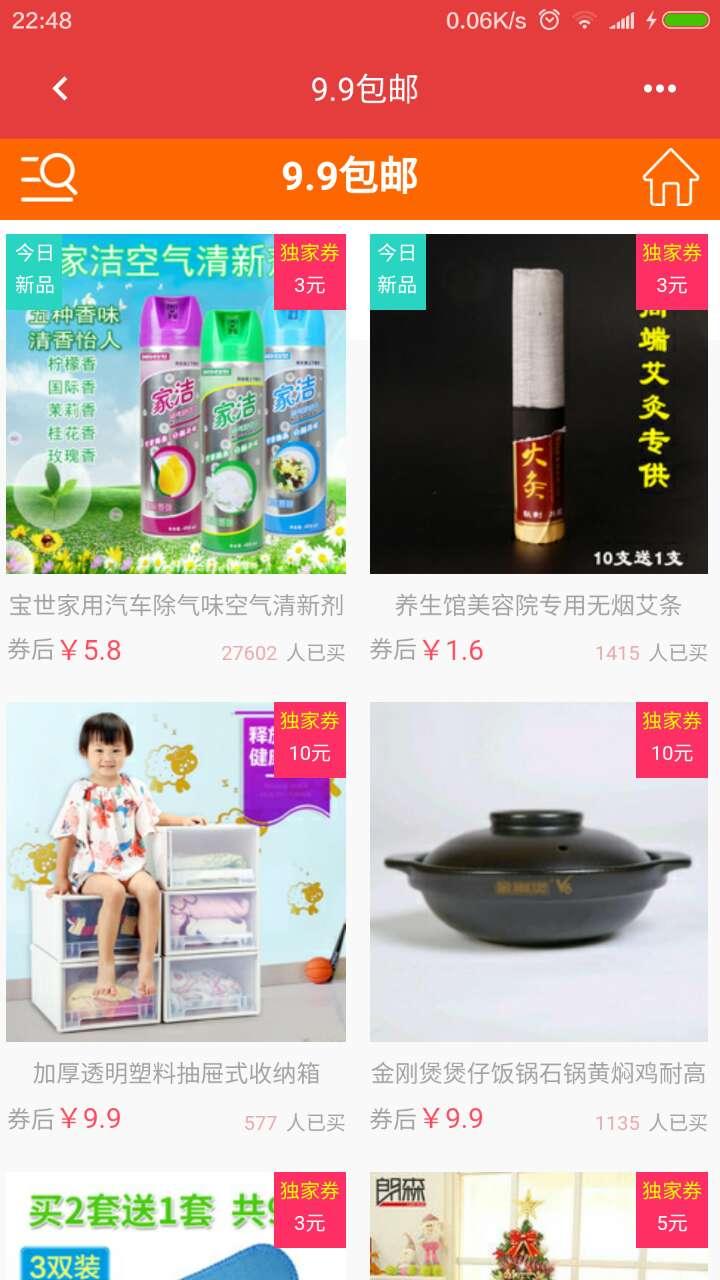Go back from the 9.9包邮 page

coord(60,89)
